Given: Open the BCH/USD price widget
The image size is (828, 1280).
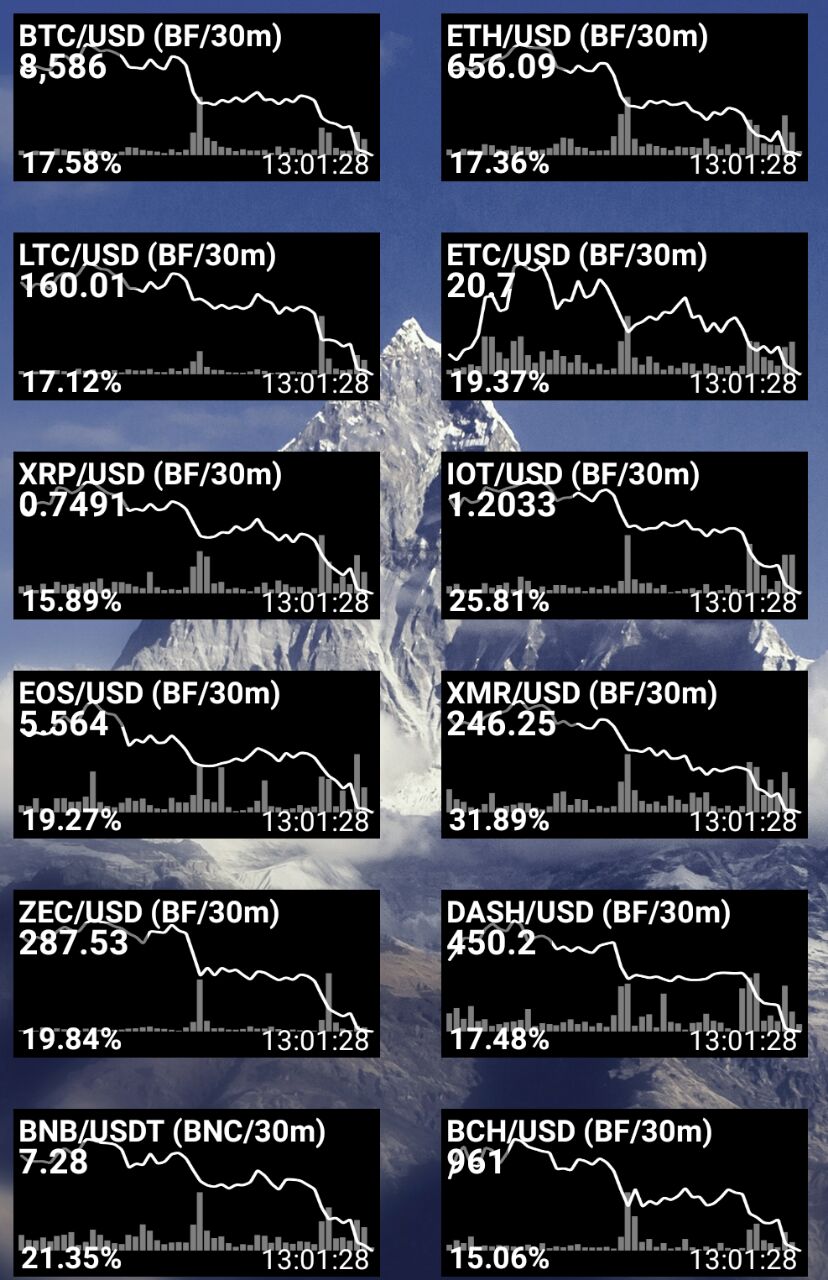Looking at the screenshot, I should pyautogui.click(x=624, y=1192).
